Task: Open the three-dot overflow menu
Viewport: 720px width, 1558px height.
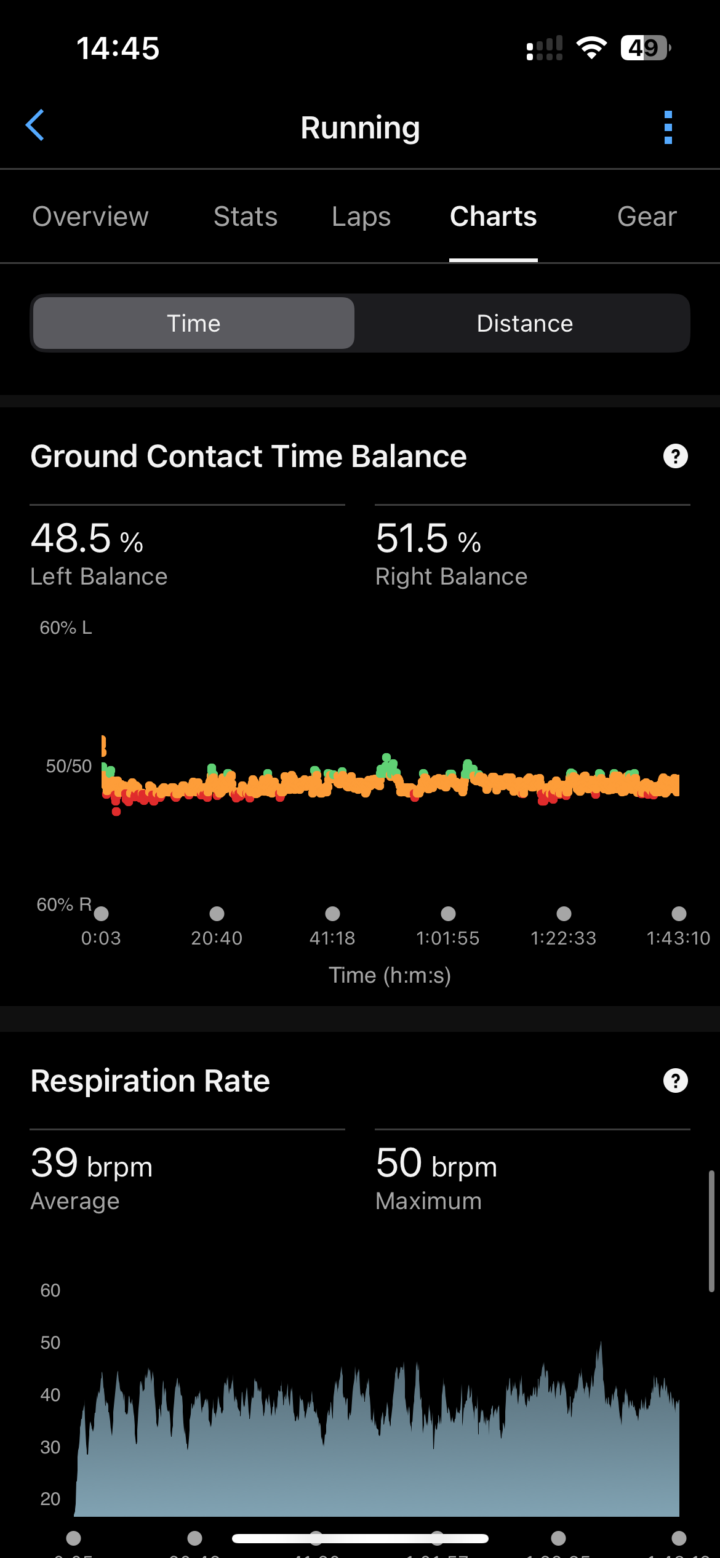Action: 668,128
